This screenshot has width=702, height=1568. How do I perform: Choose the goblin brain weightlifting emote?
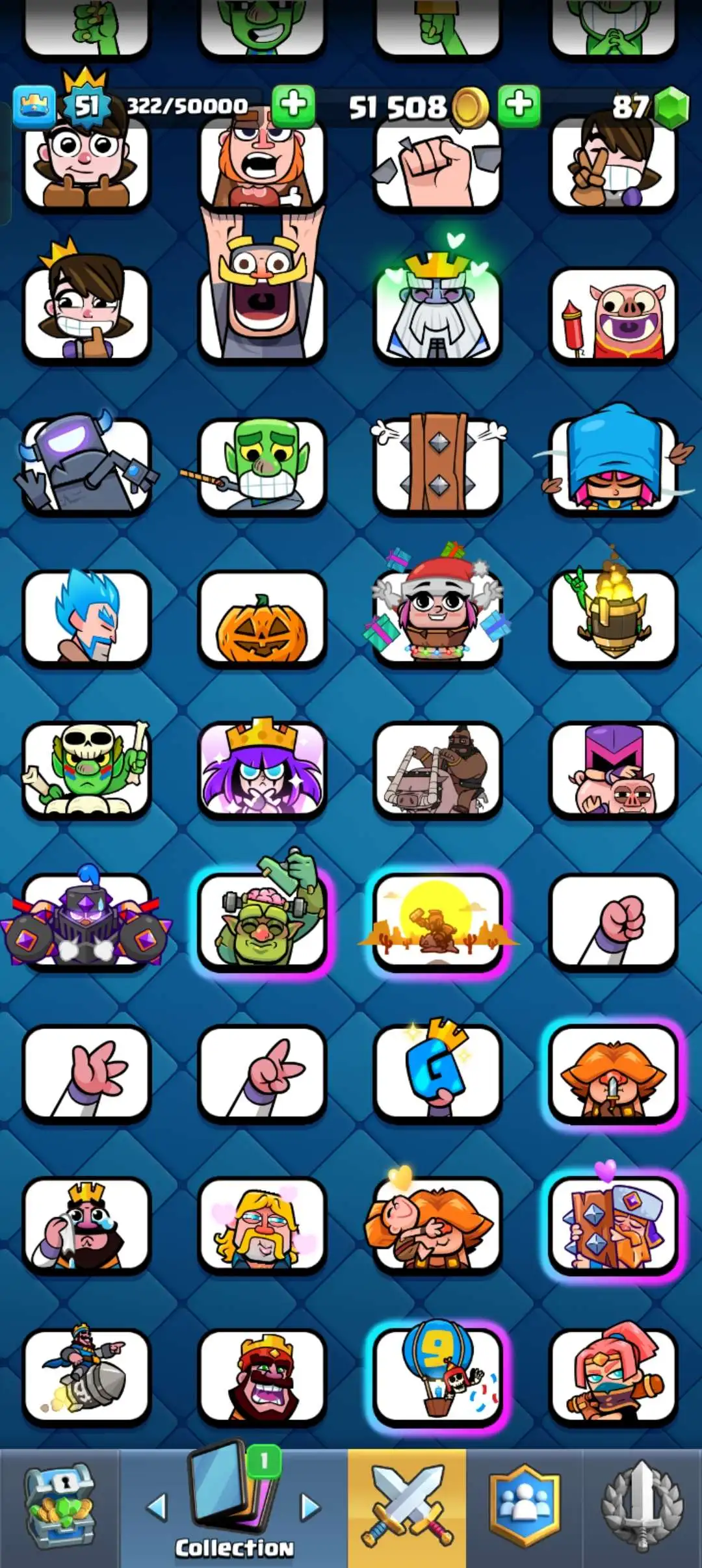pos(262,921)
